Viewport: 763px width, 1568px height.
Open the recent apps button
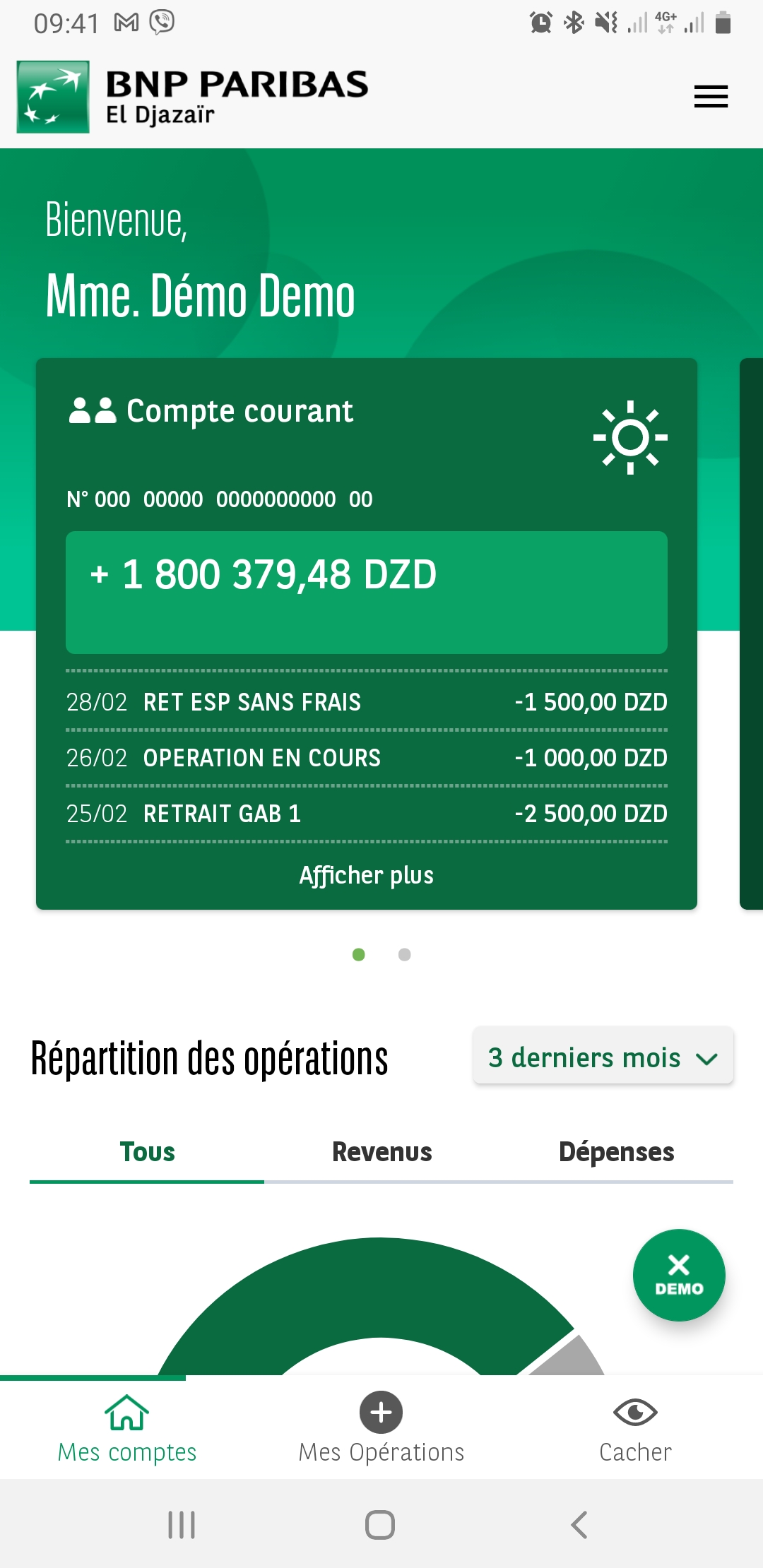182,1525
